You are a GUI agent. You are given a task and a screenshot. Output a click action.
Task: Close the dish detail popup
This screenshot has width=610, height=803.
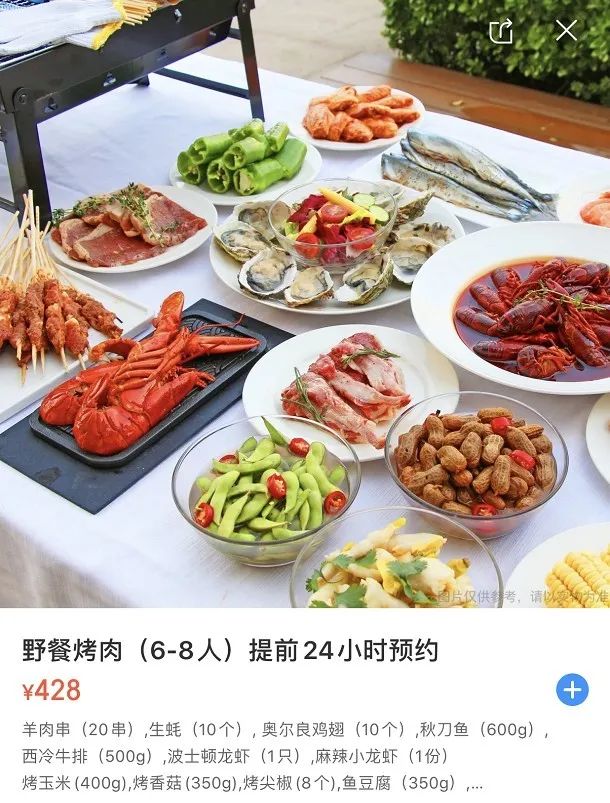point(566,31)
